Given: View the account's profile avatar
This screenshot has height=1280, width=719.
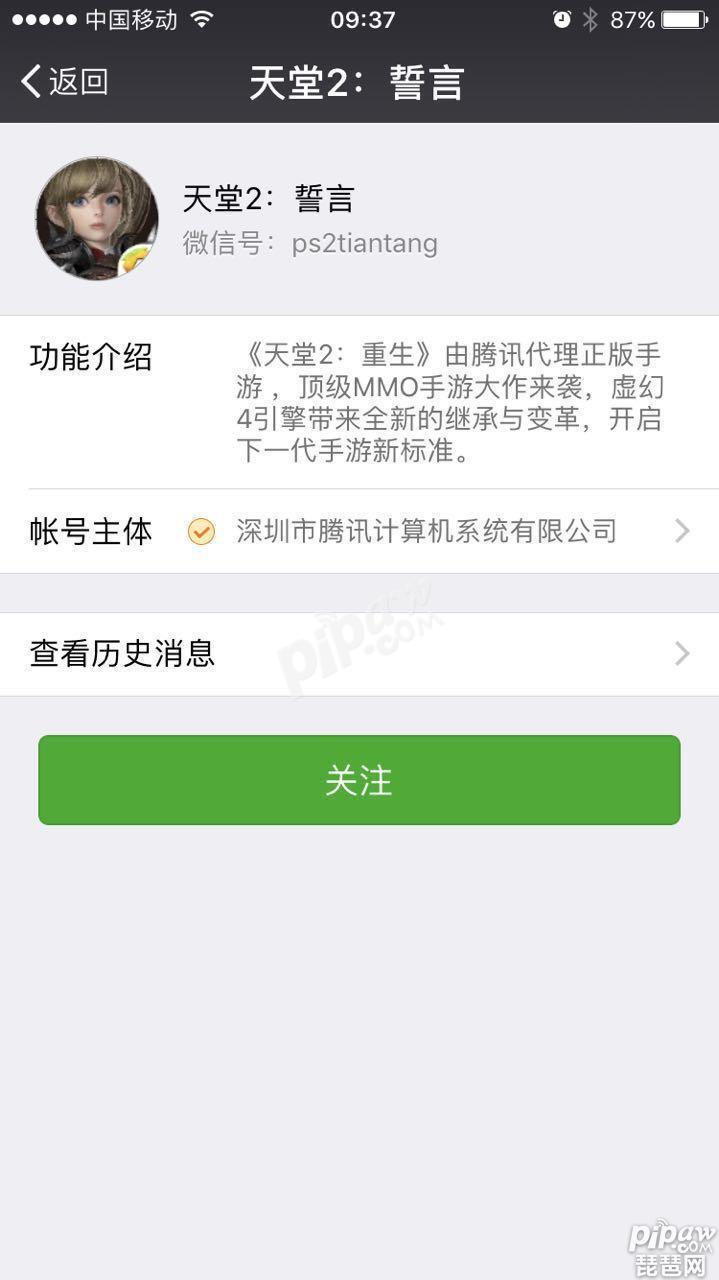Looking at the screenshot, I should point(97,218).
